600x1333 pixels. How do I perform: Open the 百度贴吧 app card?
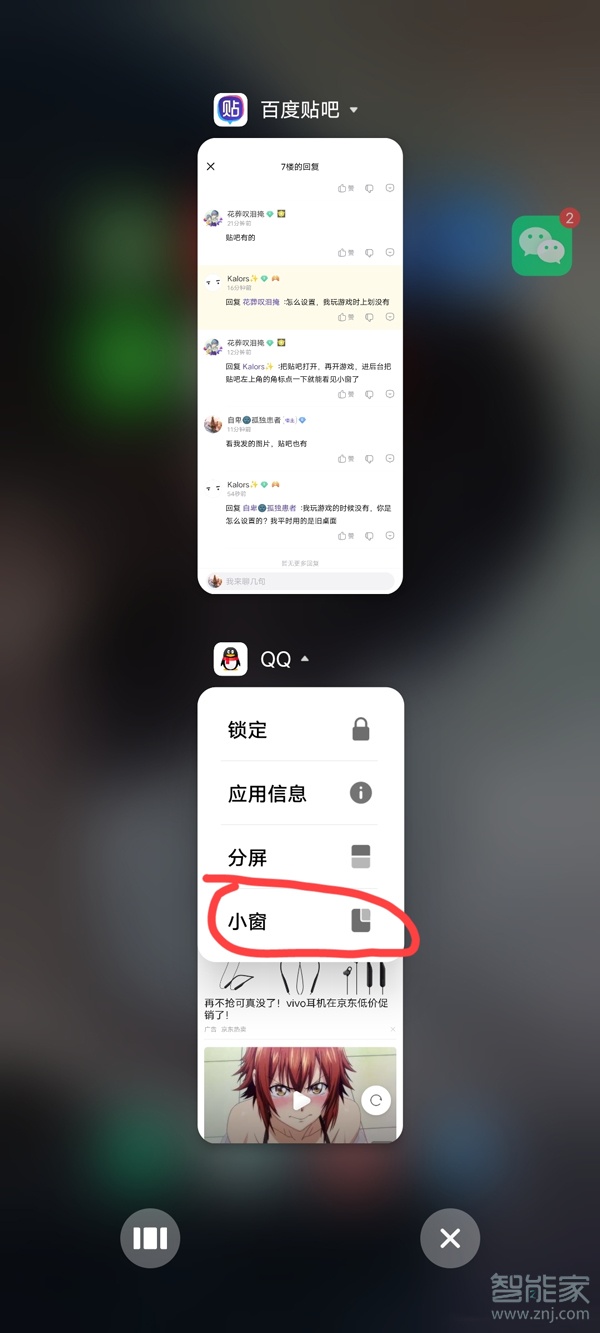pyautogui.click(x=300, y=365)
